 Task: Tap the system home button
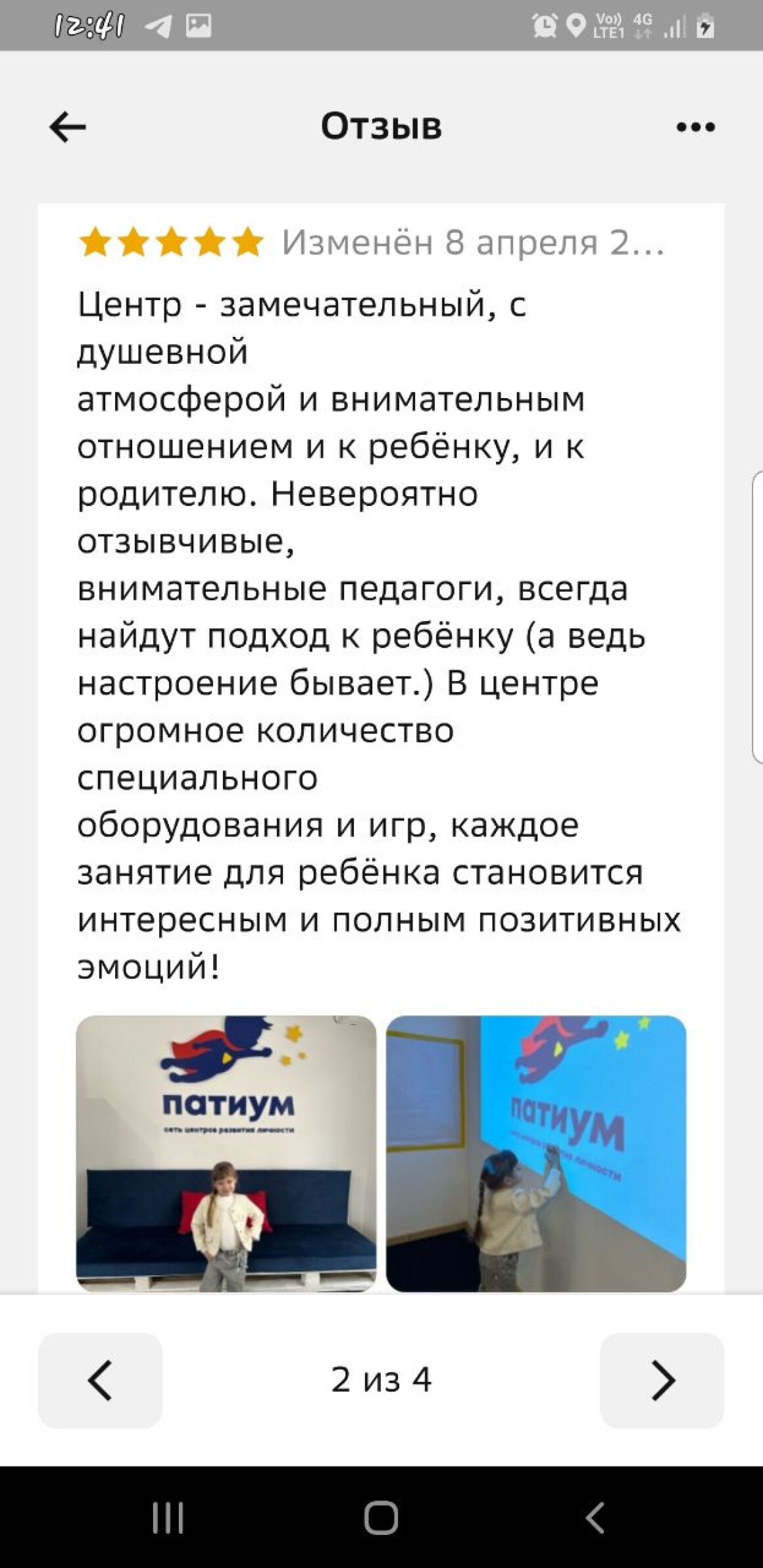pos(381,1518)
